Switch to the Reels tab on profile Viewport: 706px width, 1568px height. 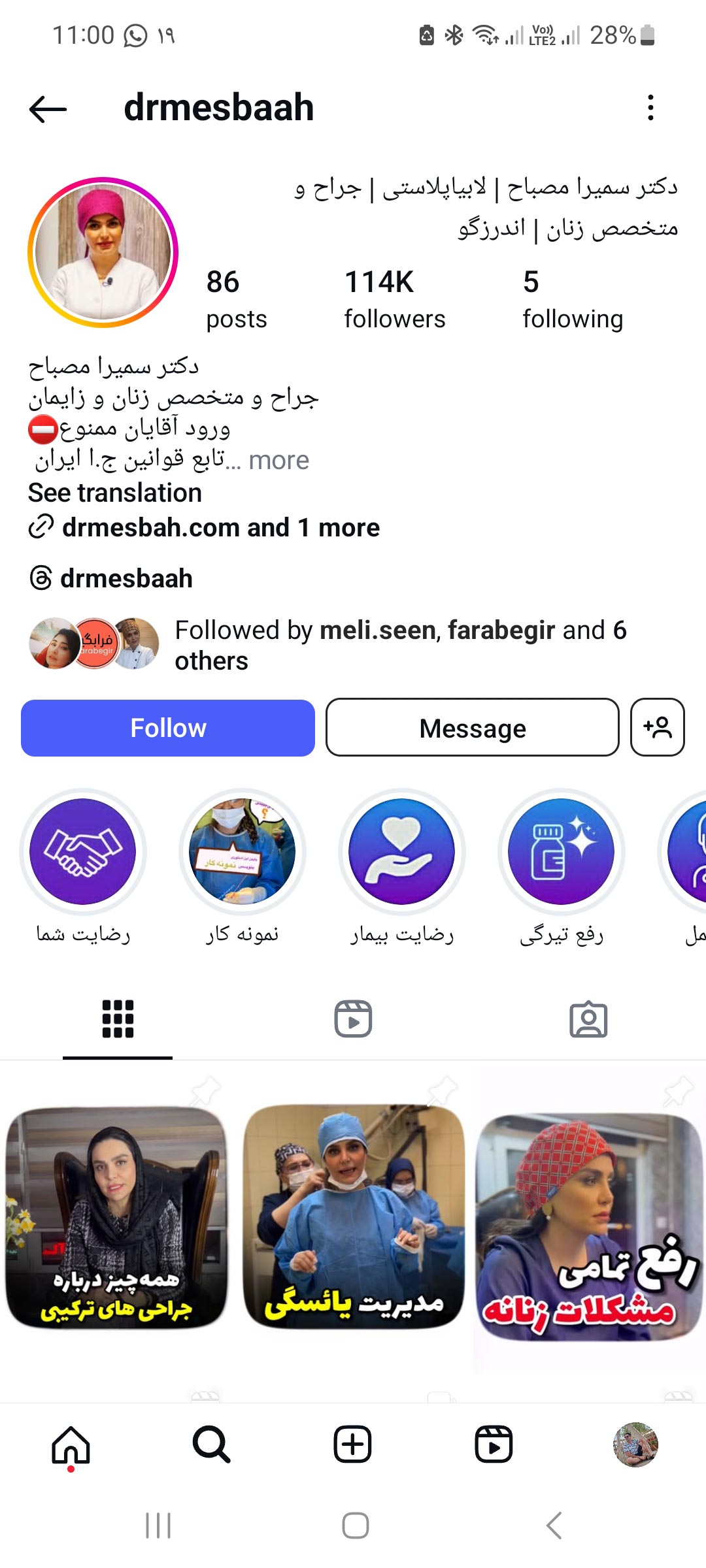353,1019
